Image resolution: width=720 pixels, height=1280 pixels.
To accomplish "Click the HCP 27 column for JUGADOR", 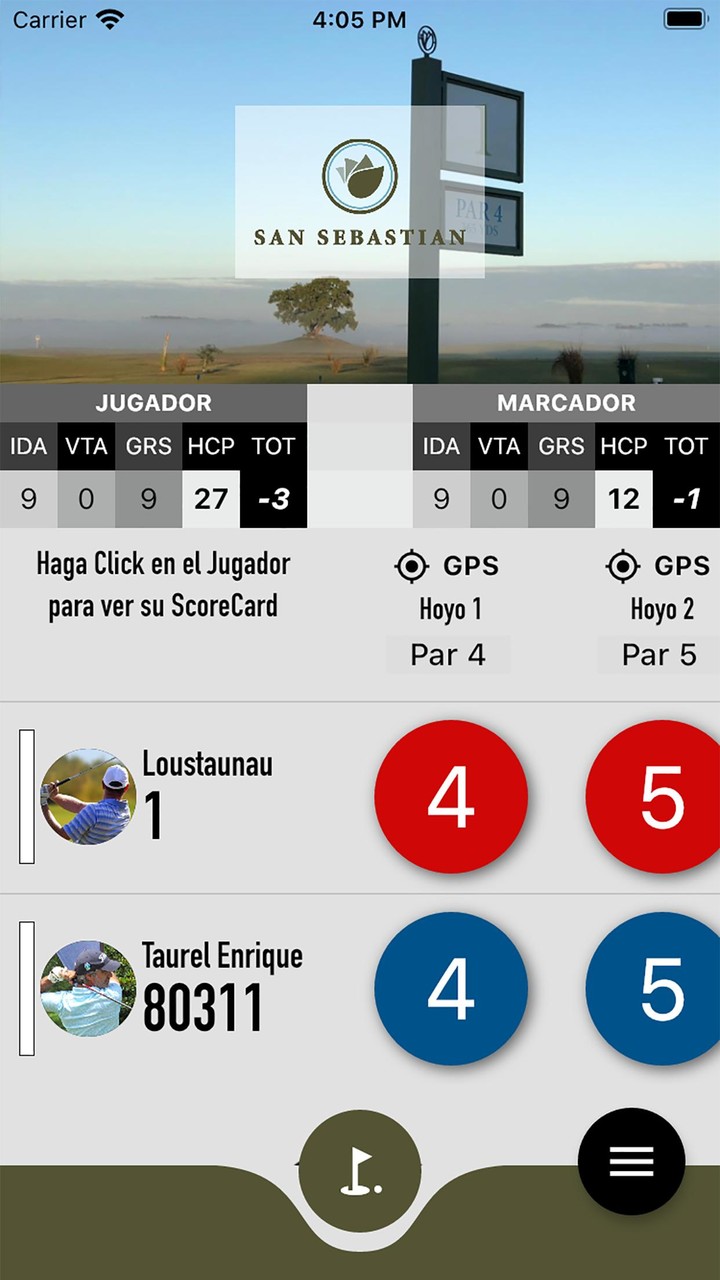I will (x=211, y=498).
